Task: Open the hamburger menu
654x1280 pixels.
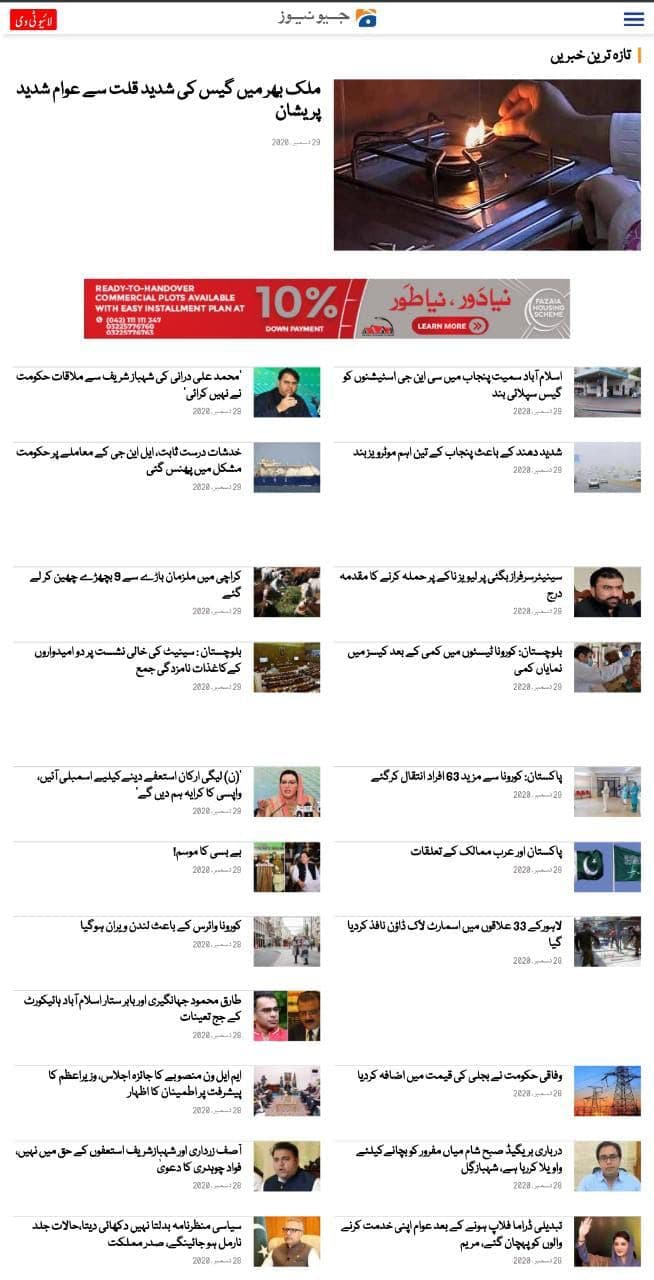Action: coord(633,19)
